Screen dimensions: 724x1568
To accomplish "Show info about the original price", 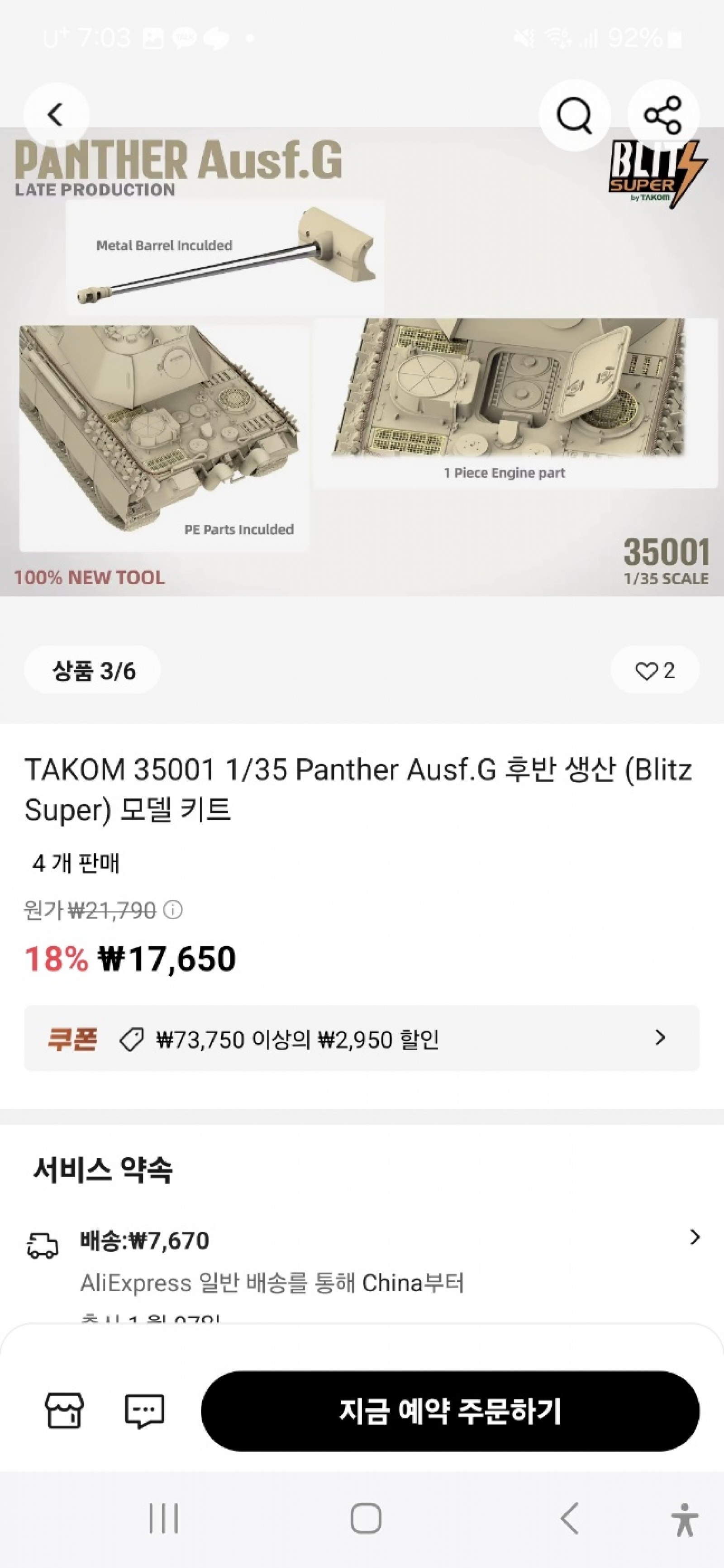I will point(174,910).
